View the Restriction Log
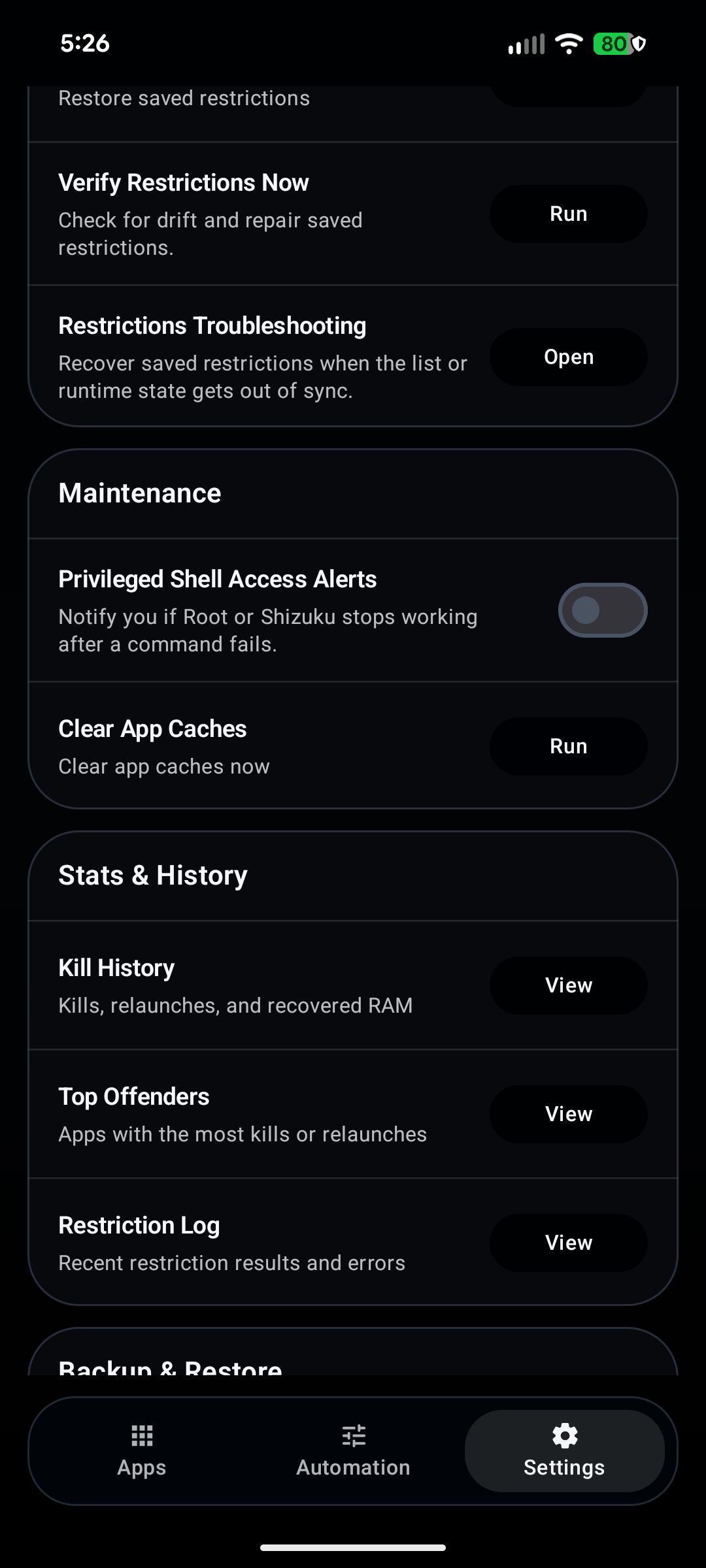706x1568 pixels. [x=567, y=1243]
